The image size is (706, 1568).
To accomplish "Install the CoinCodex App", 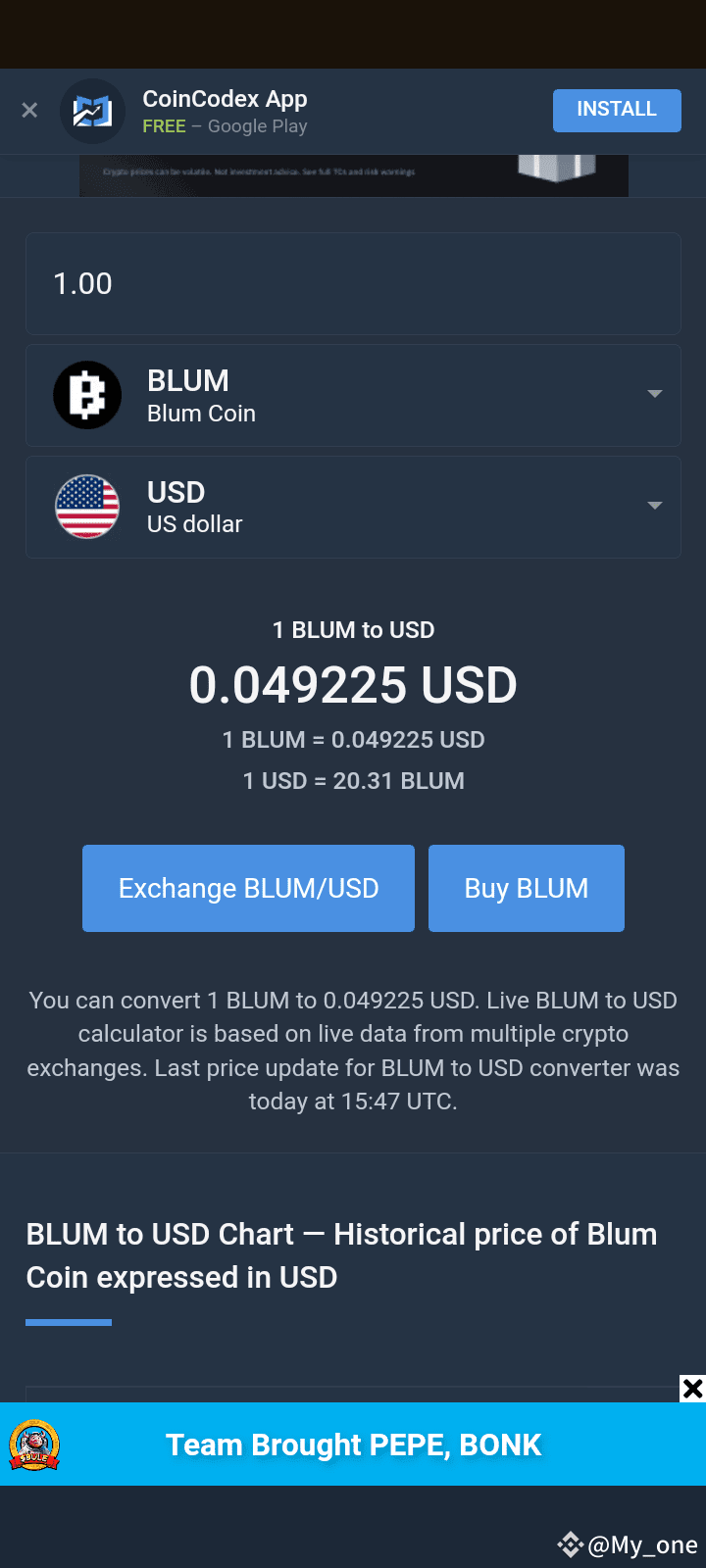I will [x=616, y=110].
